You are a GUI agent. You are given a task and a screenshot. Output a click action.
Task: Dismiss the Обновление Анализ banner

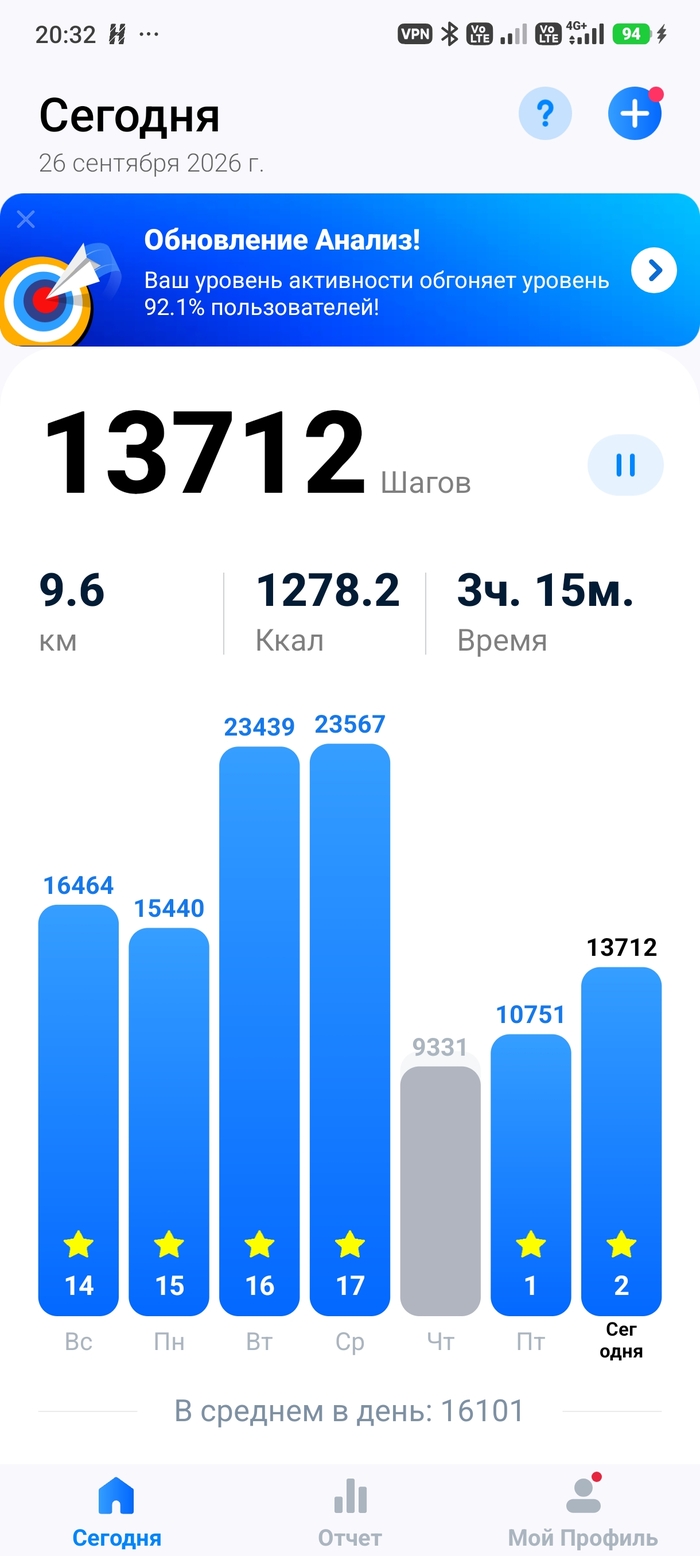tap(26, 219)
